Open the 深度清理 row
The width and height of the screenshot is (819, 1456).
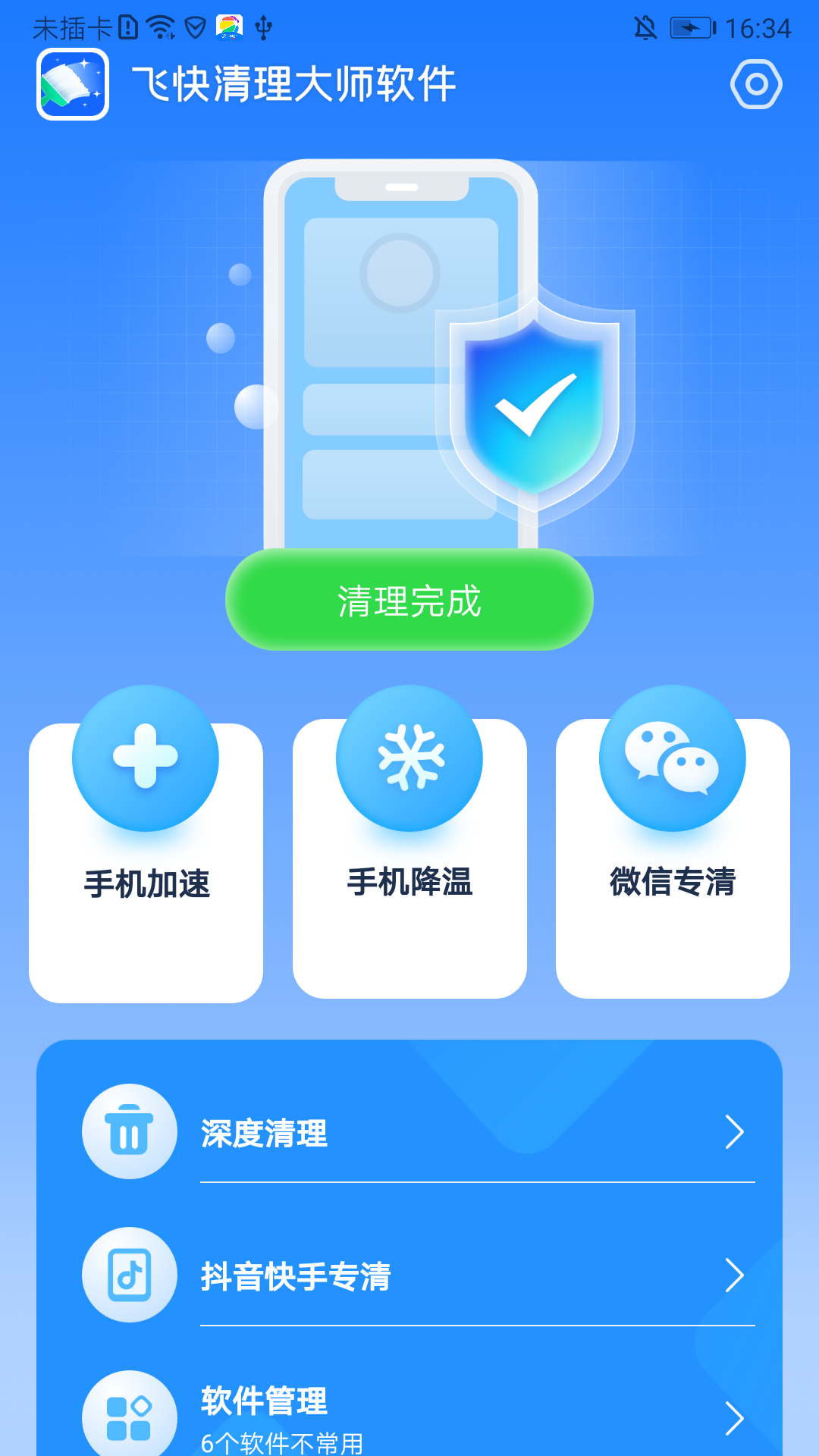point(413,1132)
